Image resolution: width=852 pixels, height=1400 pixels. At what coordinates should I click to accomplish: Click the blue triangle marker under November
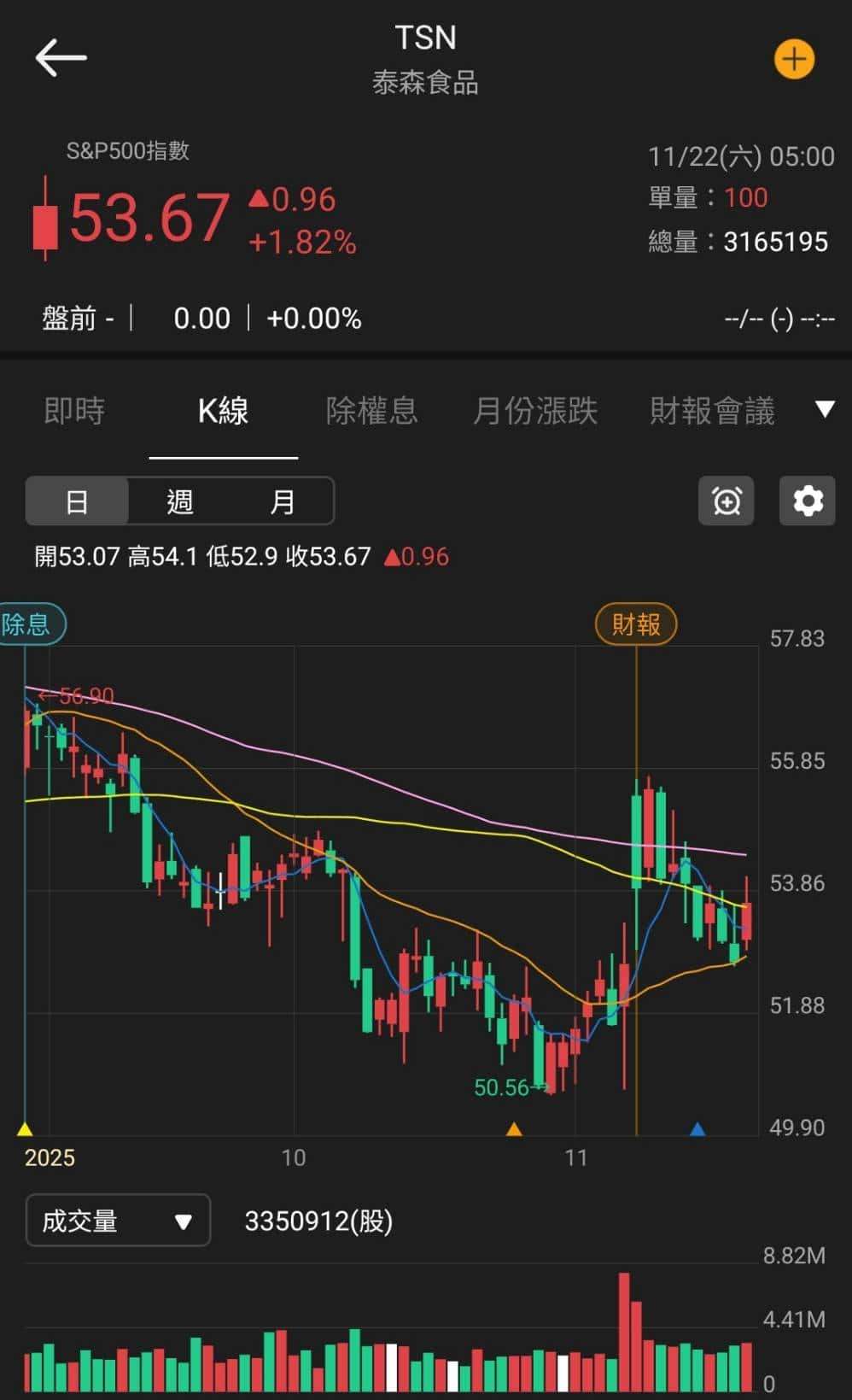[696, 1131]
